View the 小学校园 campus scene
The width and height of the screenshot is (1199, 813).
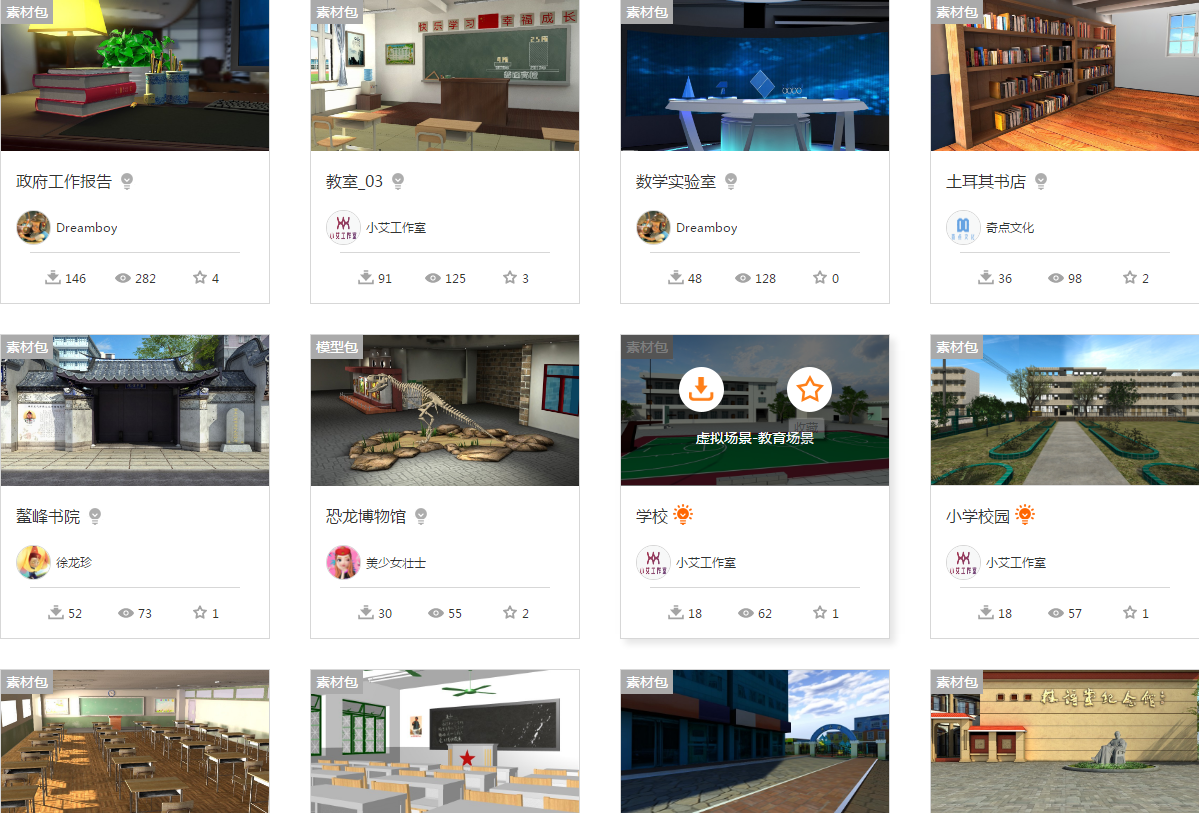tap(977, 517)
